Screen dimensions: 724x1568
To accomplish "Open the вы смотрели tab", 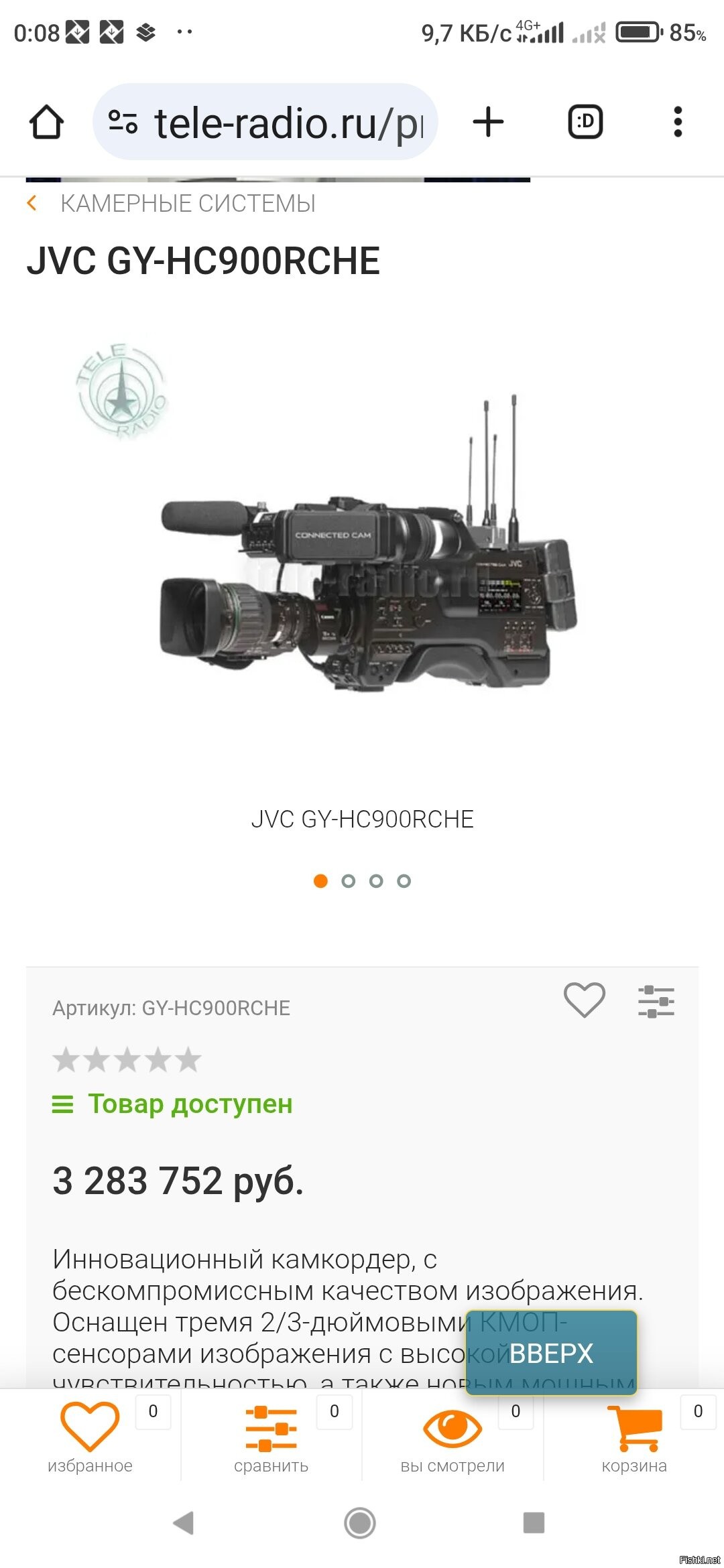I will pyautogui.click(x=452, y=1437).
